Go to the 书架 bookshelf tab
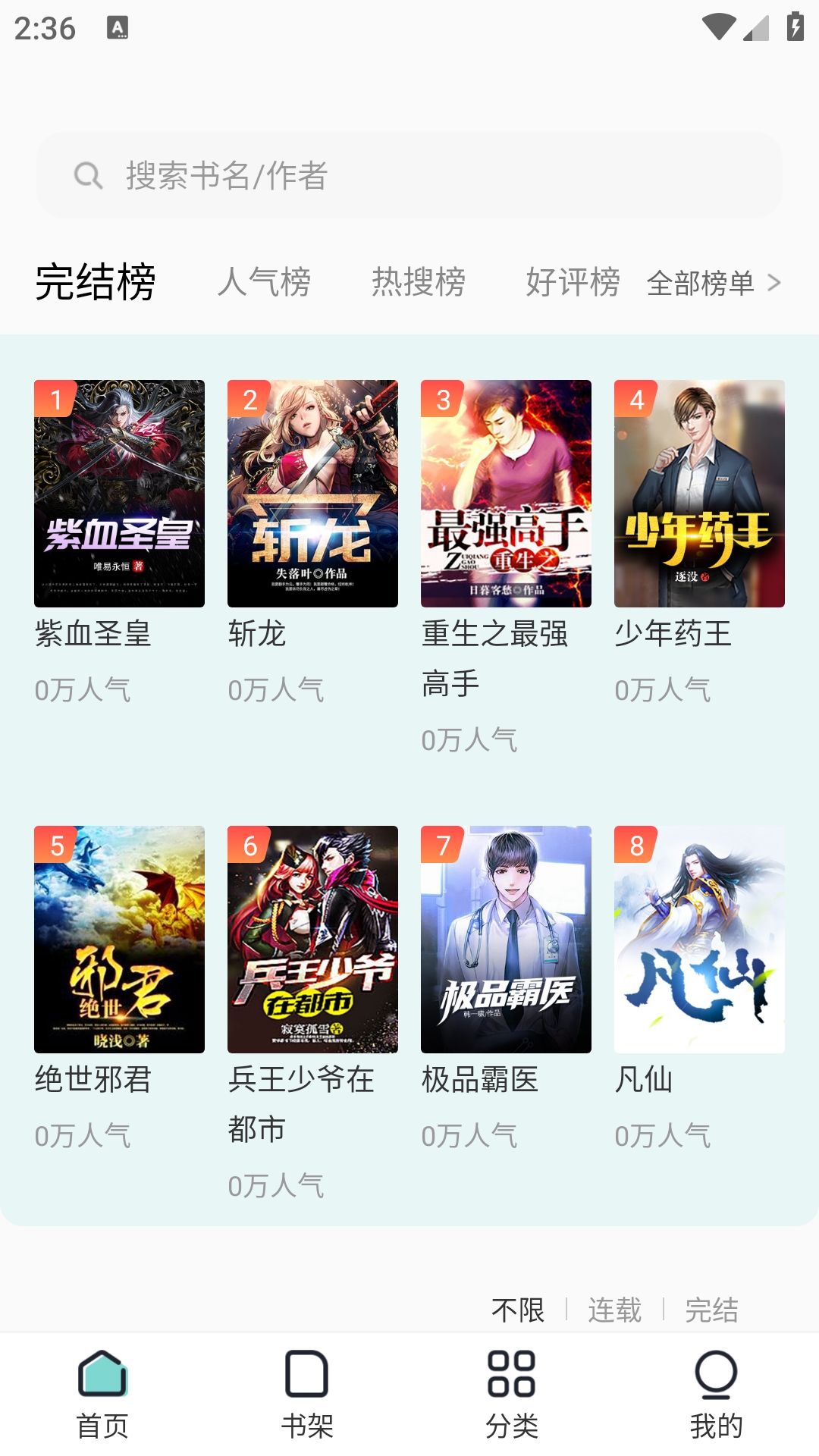819x1456 pixels. [307, 1395]
